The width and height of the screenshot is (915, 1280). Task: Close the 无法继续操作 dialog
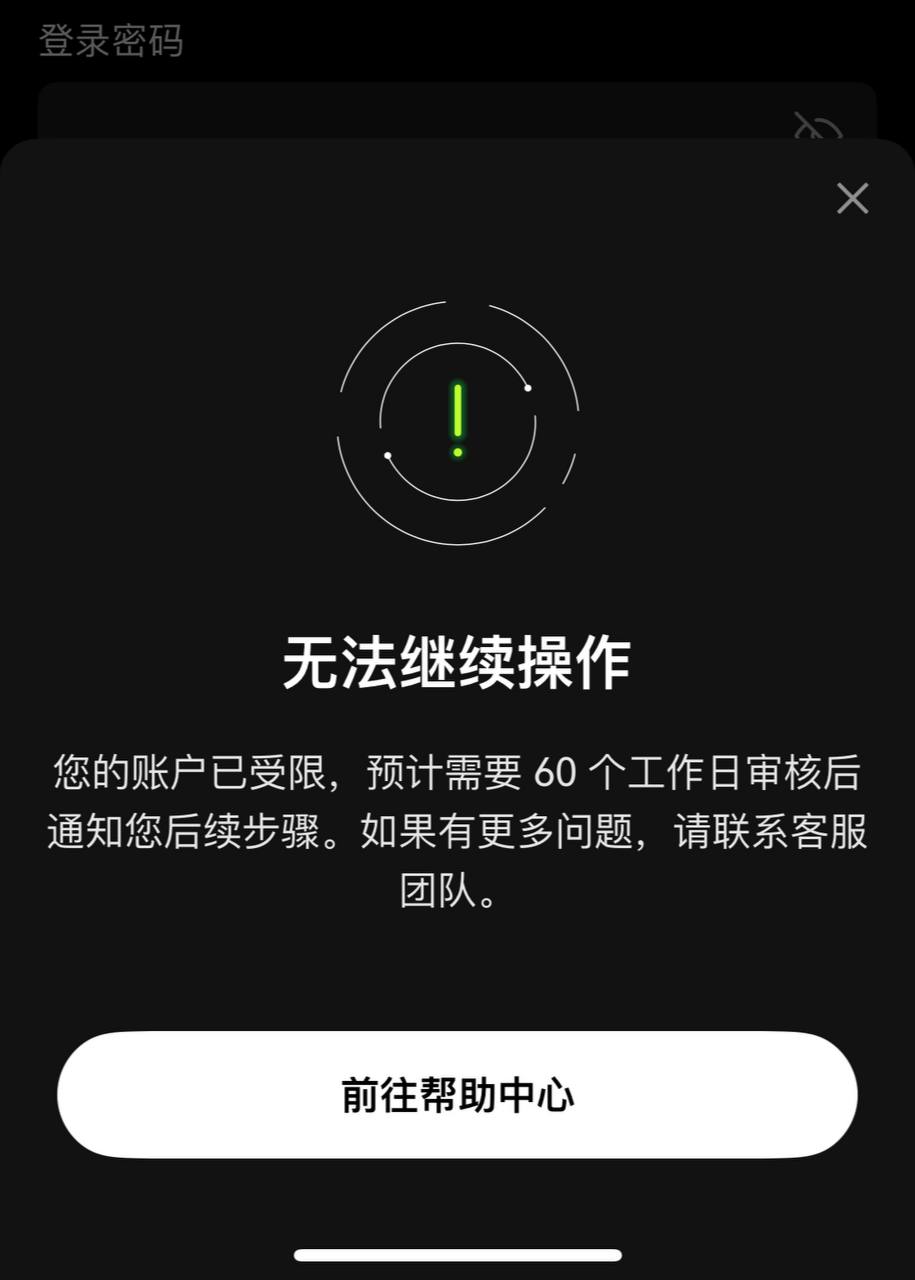[x=852, y=198]
